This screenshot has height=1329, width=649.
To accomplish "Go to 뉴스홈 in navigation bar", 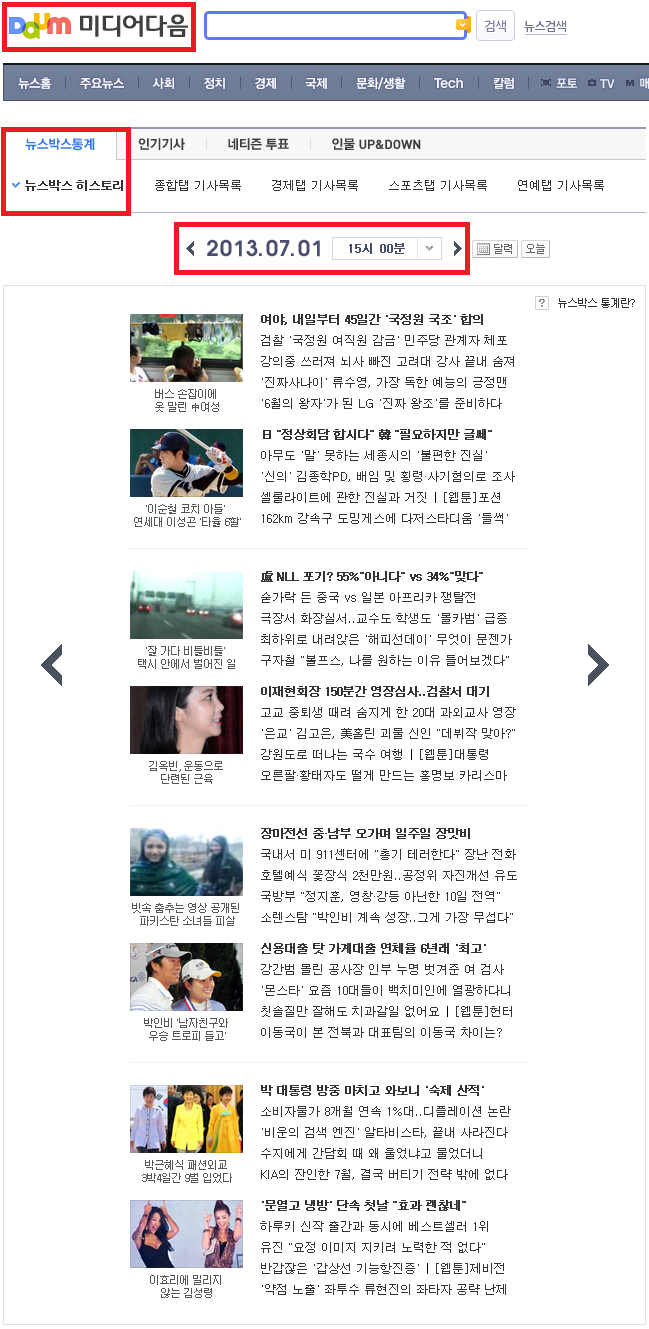I will click(x=35, y=84).
